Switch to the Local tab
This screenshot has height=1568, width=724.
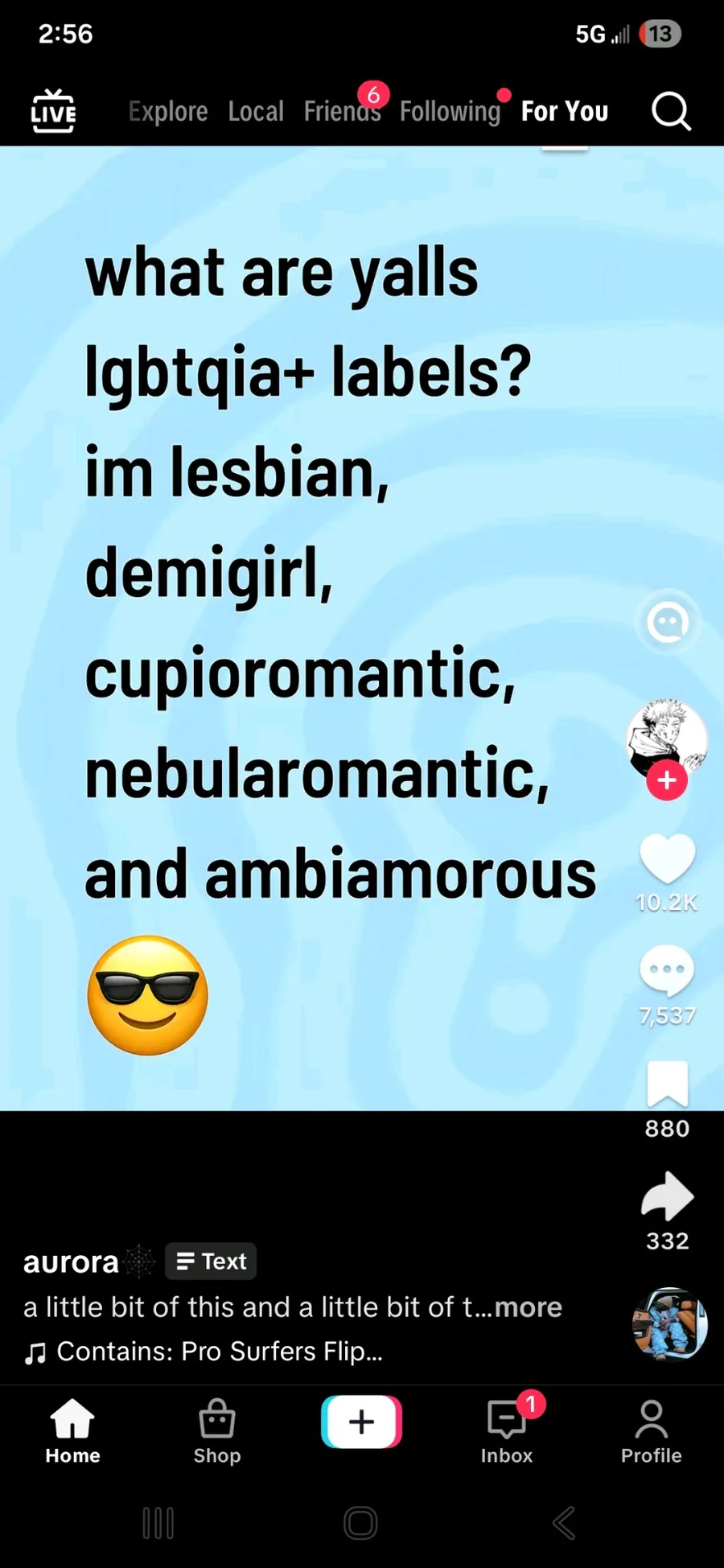coord(256,111)
